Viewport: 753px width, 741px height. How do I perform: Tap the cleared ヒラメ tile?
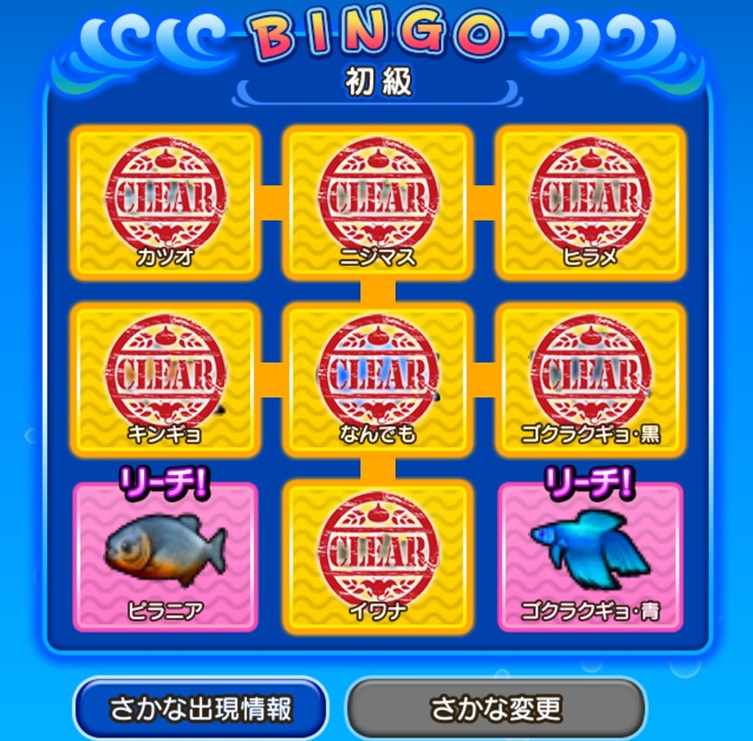[x=591, y=203]
